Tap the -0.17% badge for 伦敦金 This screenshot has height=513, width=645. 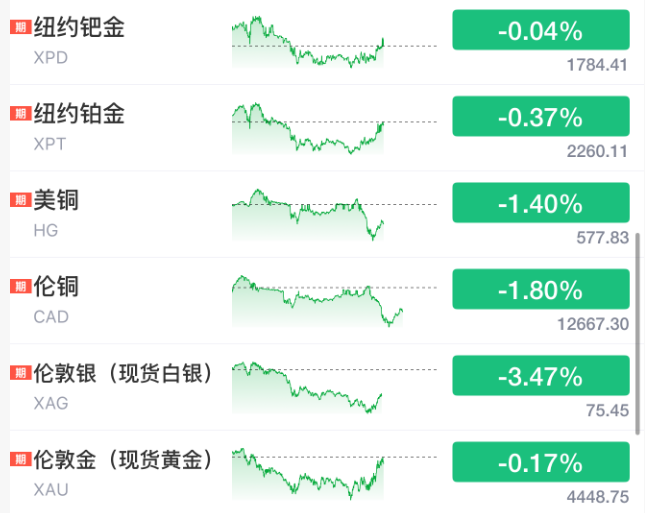tap(540, 463)
